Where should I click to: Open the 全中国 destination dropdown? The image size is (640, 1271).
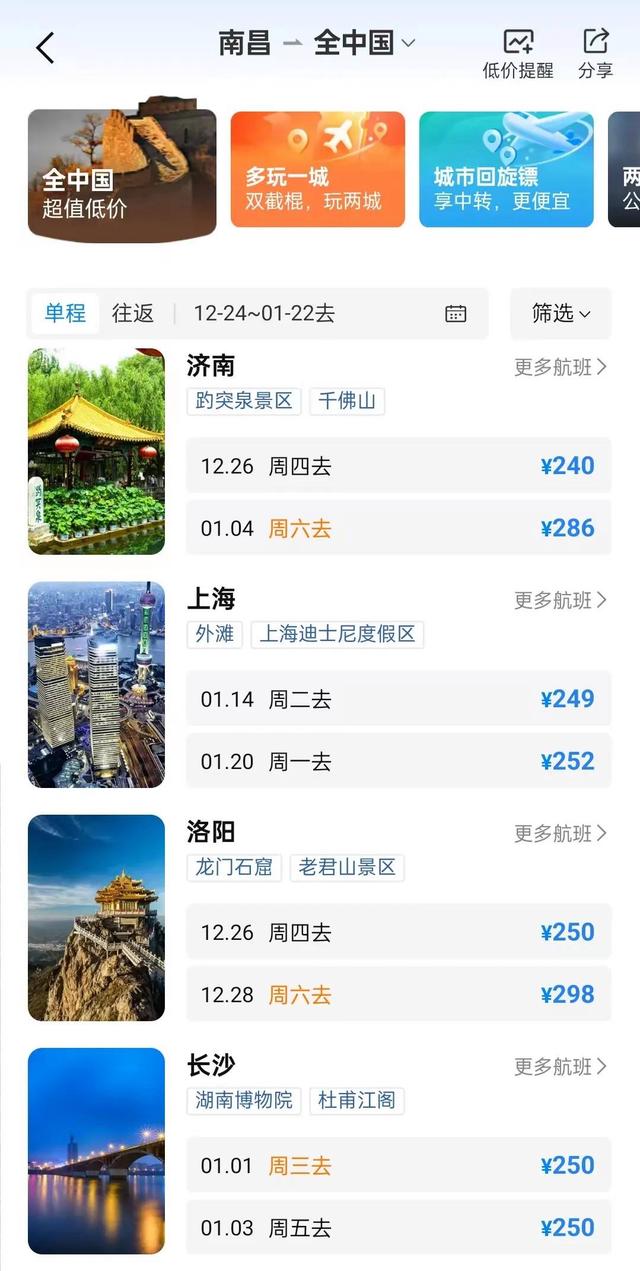pyautogui.click(x=364, y=43)
